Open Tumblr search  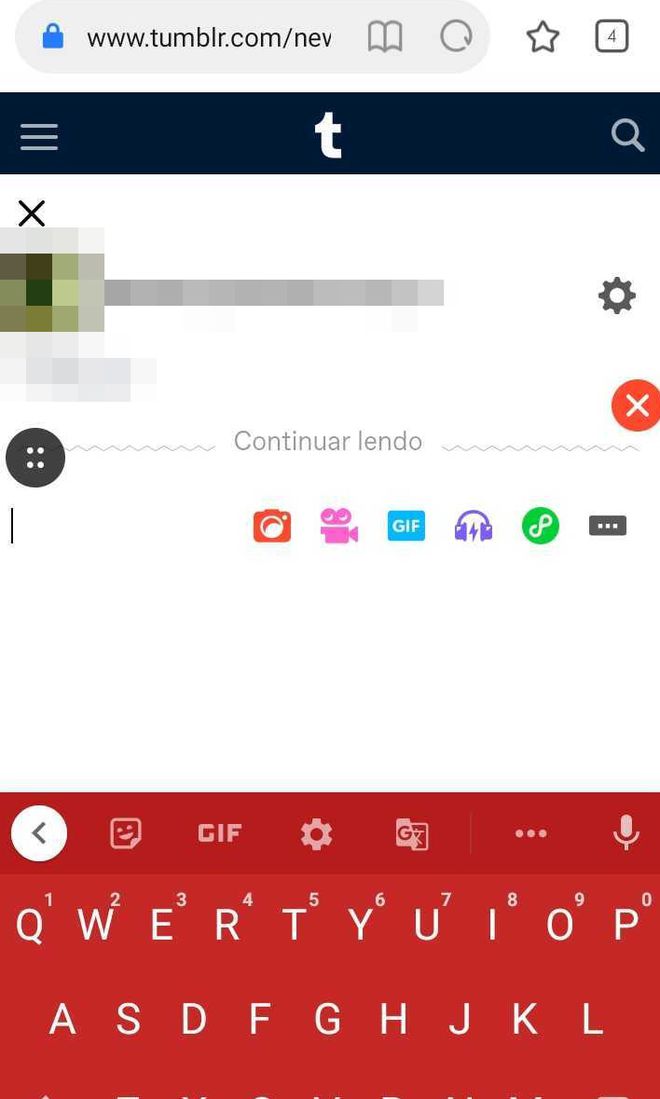click(627, 135)
